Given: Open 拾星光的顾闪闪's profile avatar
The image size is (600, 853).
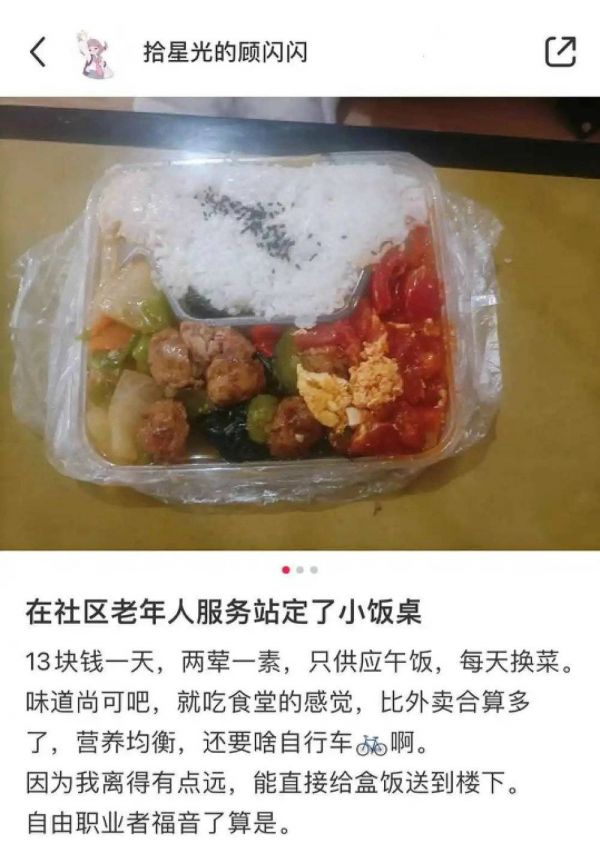Looking at the screenshot, I should pos(97,52).
